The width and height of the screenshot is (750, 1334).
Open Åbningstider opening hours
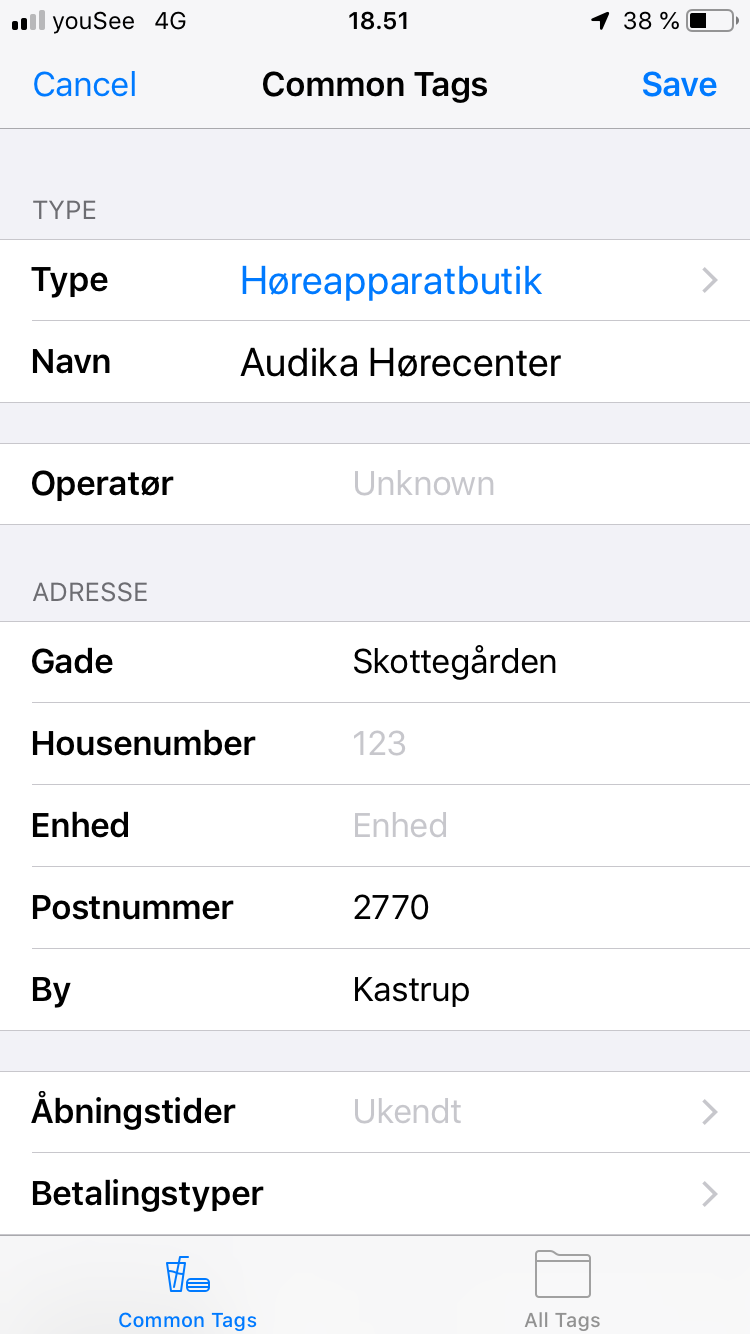pyautogui.click(x=375, y=1112)
